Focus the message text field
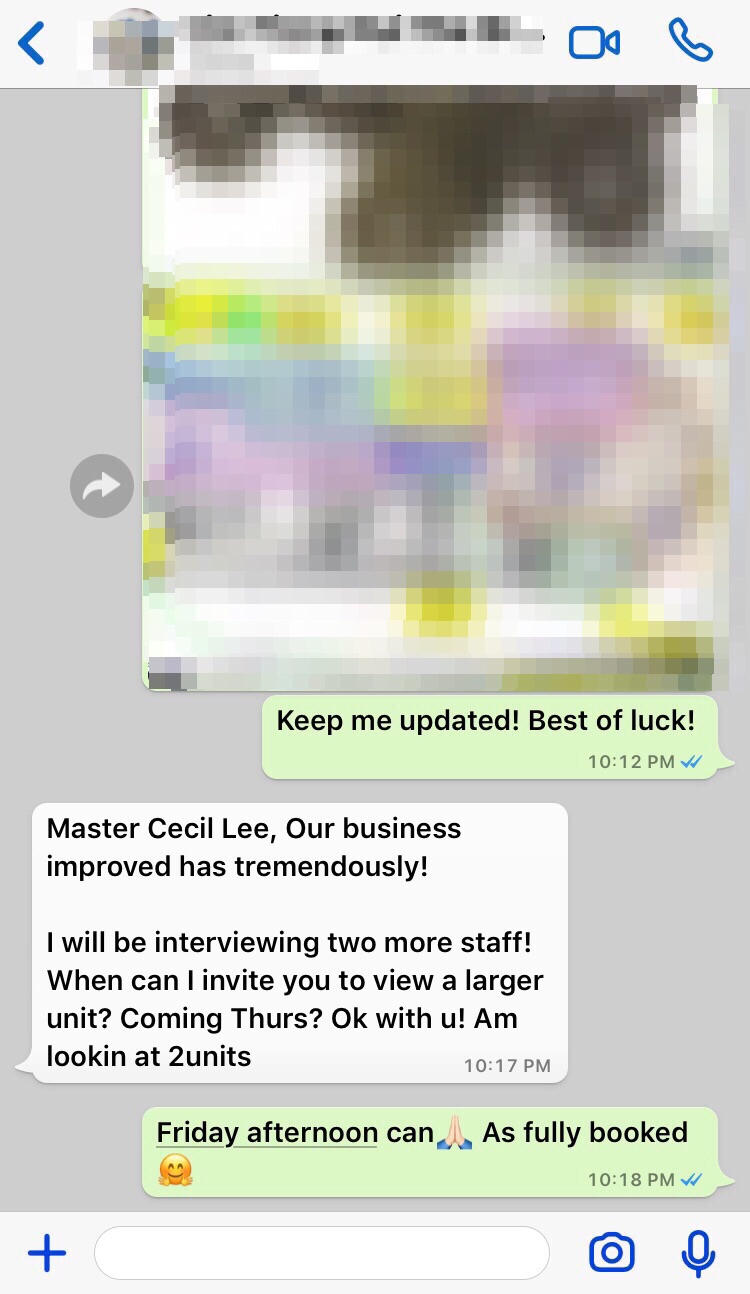The height and width of the screenshot is (1294, 750). (320, 1252)
